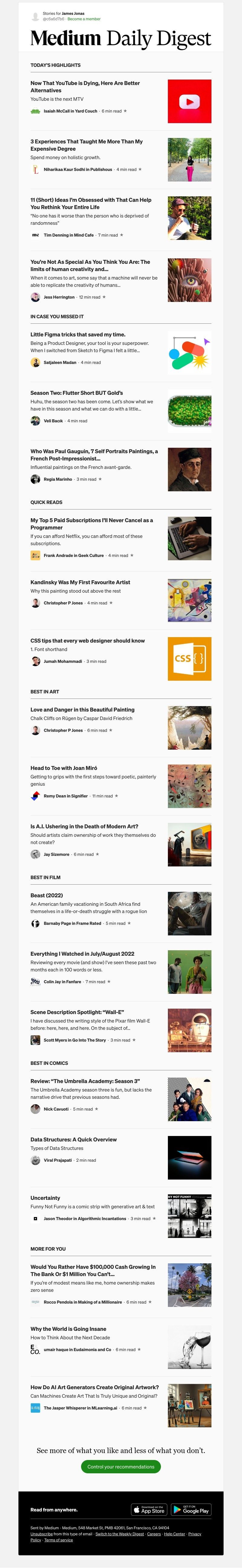The image size is (242, 1568).
Task: Open the Beast (2022) film review
Action: pyautogui.click(x=47, y=895)
